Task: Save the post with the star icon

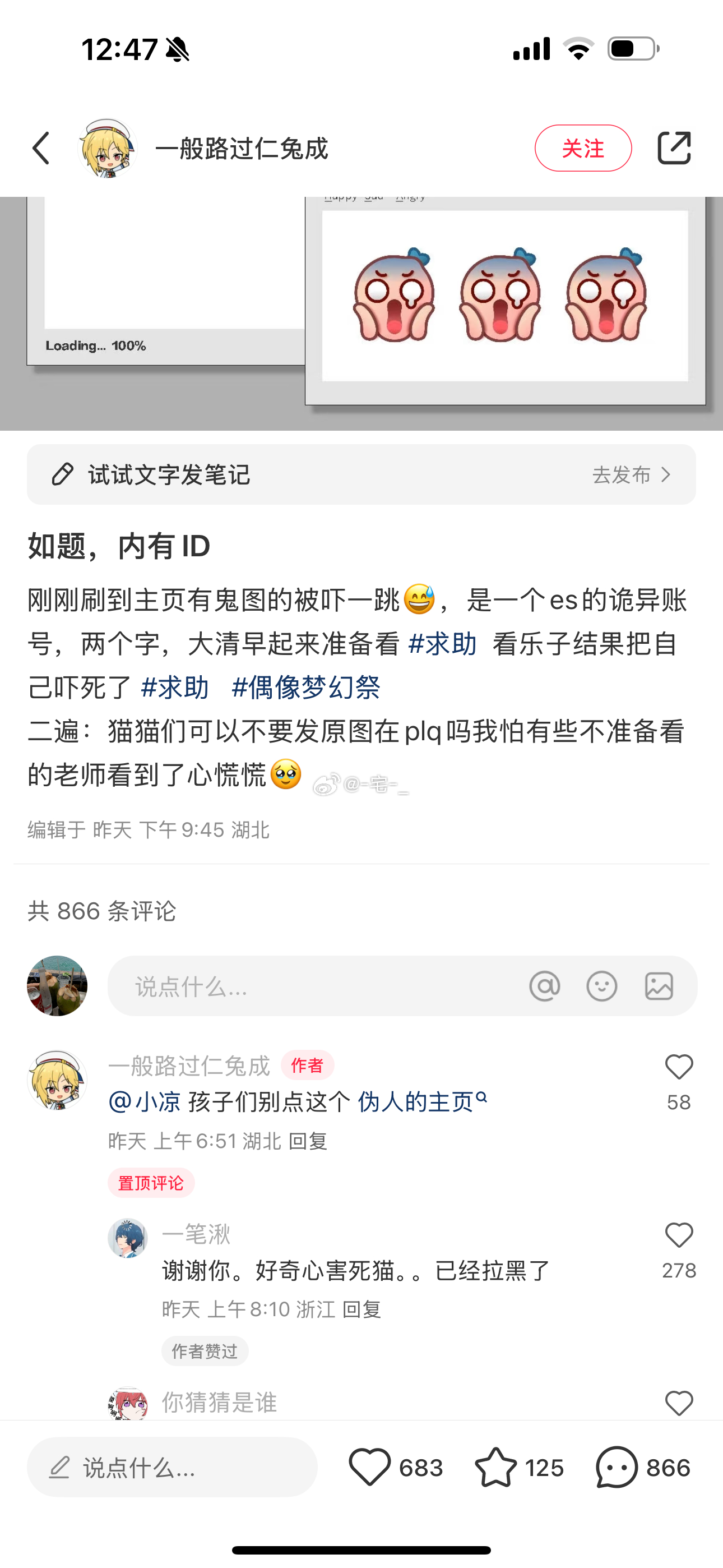Action: pos(495,1467)
